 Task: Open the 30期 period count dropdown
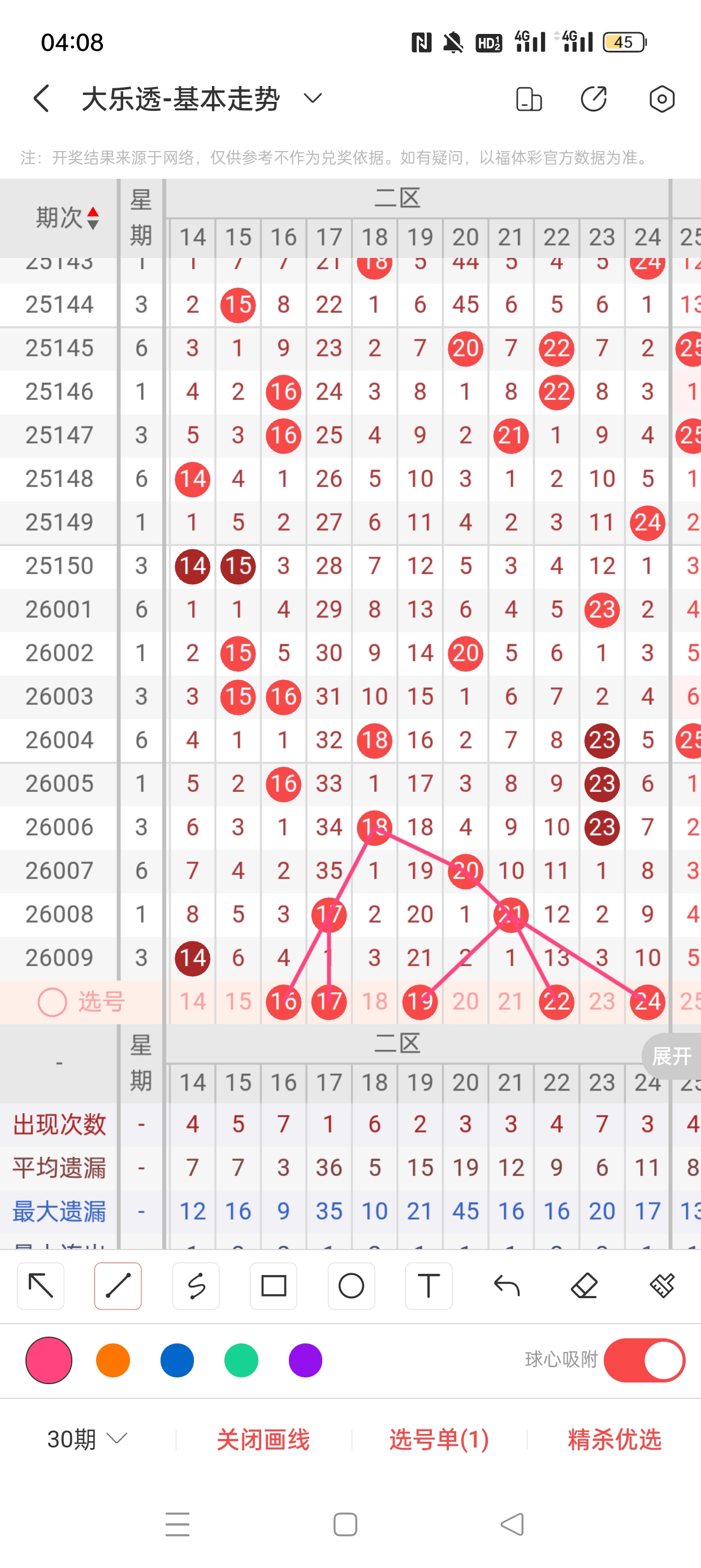click(87, 1440)
